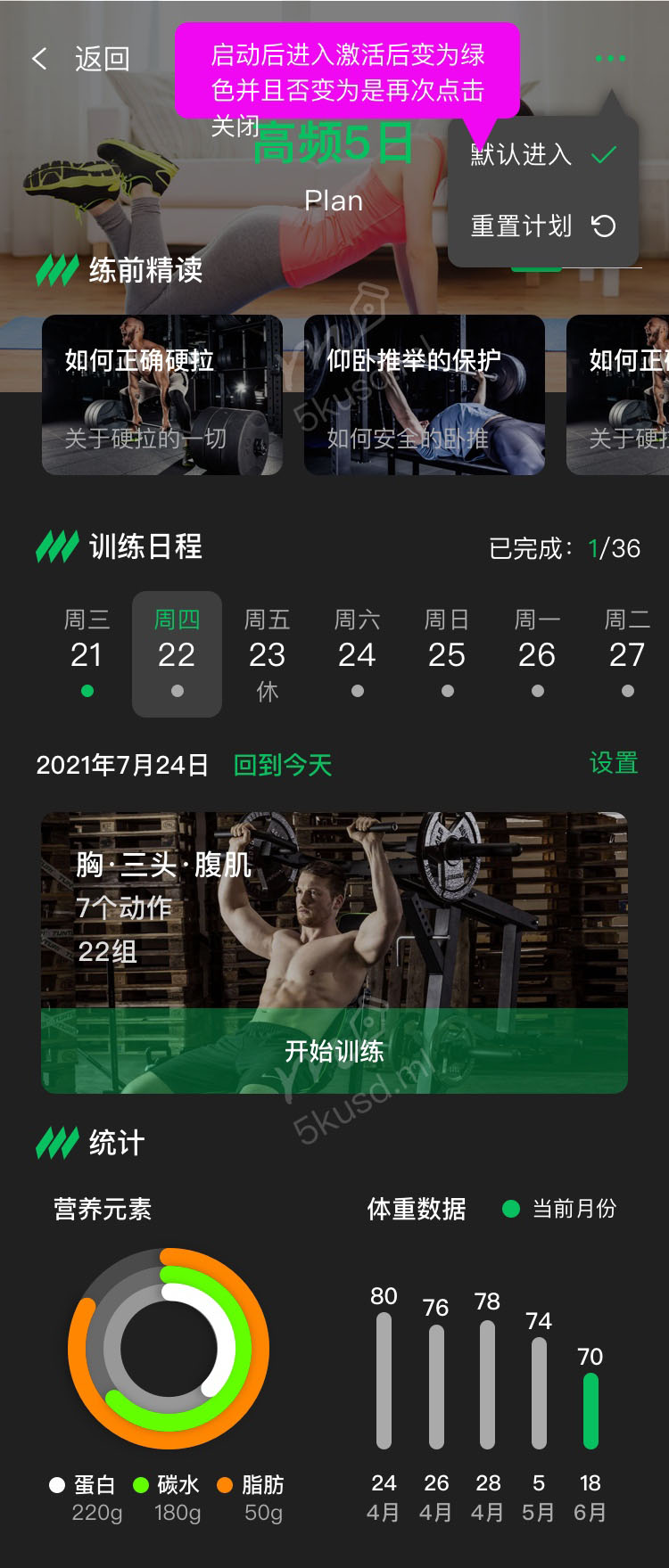Start training with 开始训练
The image size is (669, 1568).
(x=334, y=1051)
